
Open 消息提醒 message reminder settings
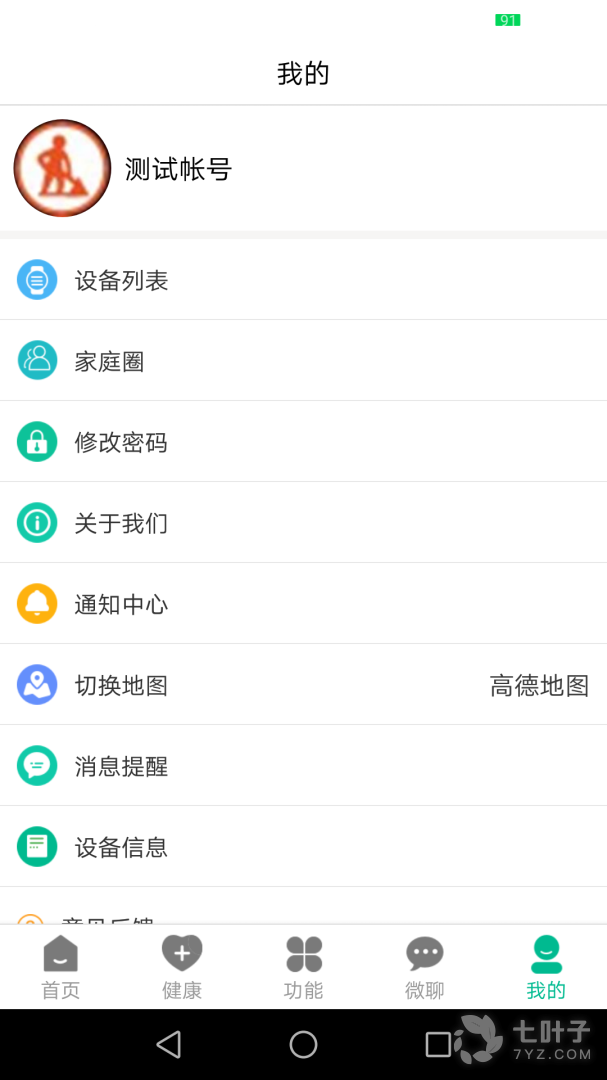(x=300, y=766)
